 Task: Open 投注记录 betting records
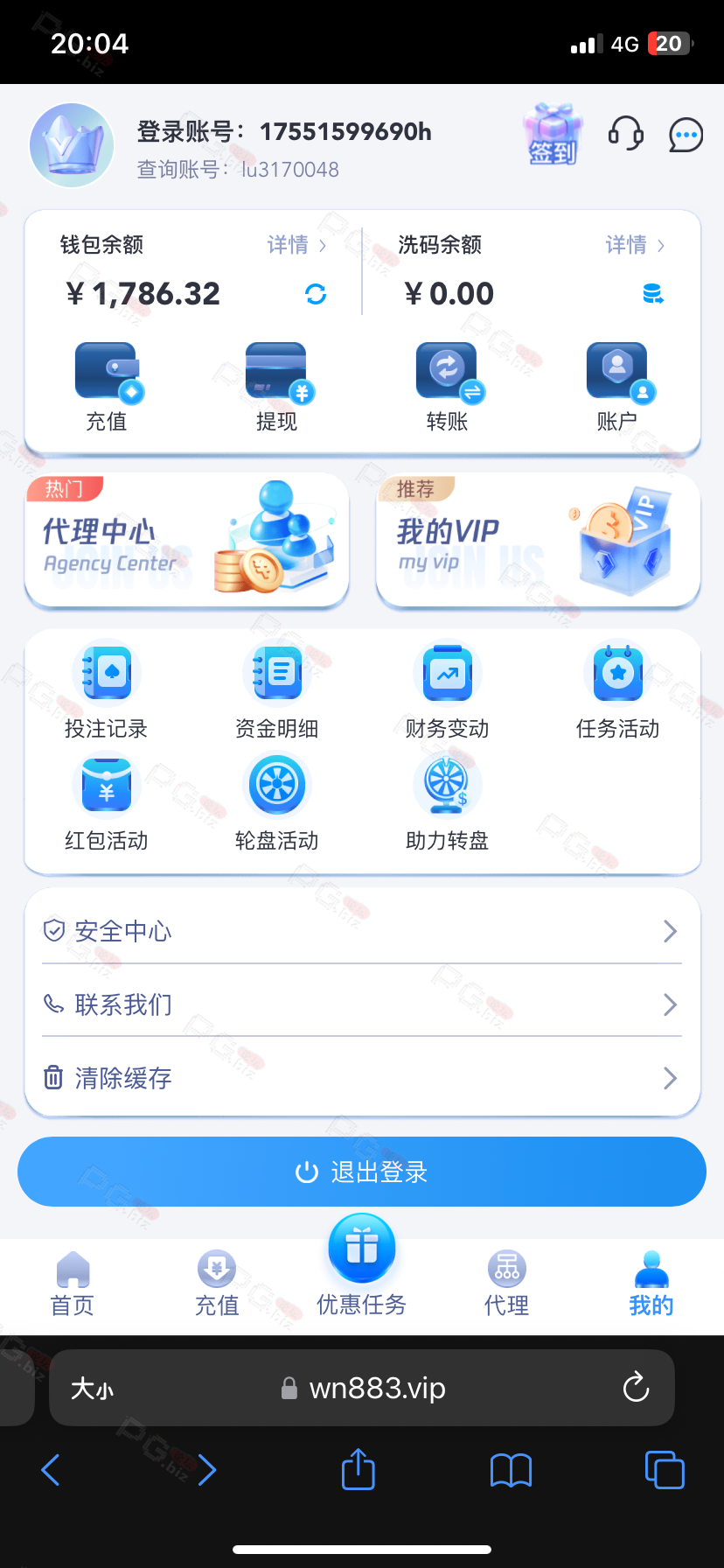[107, 692]
